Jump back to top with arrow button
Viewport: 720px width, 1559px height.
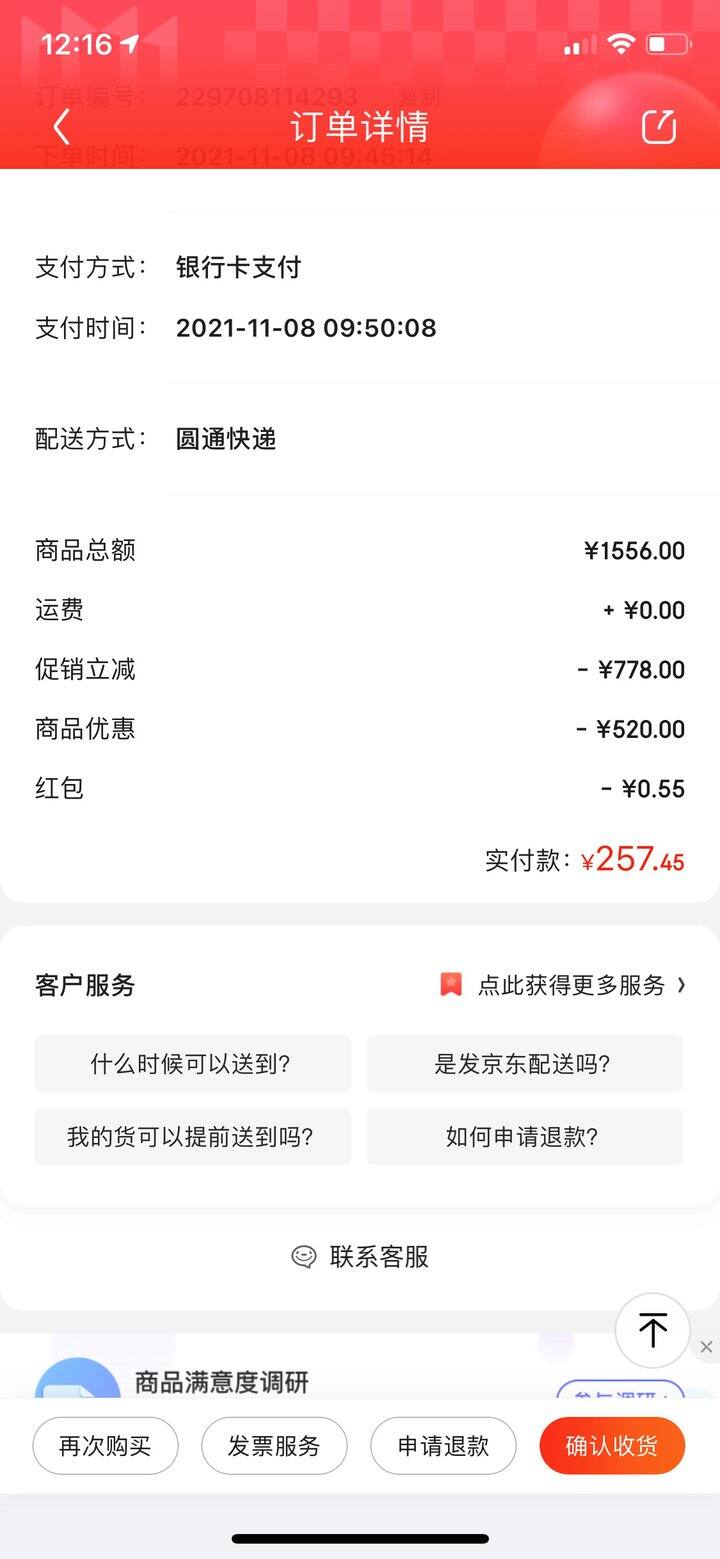tap(652, 1331)
